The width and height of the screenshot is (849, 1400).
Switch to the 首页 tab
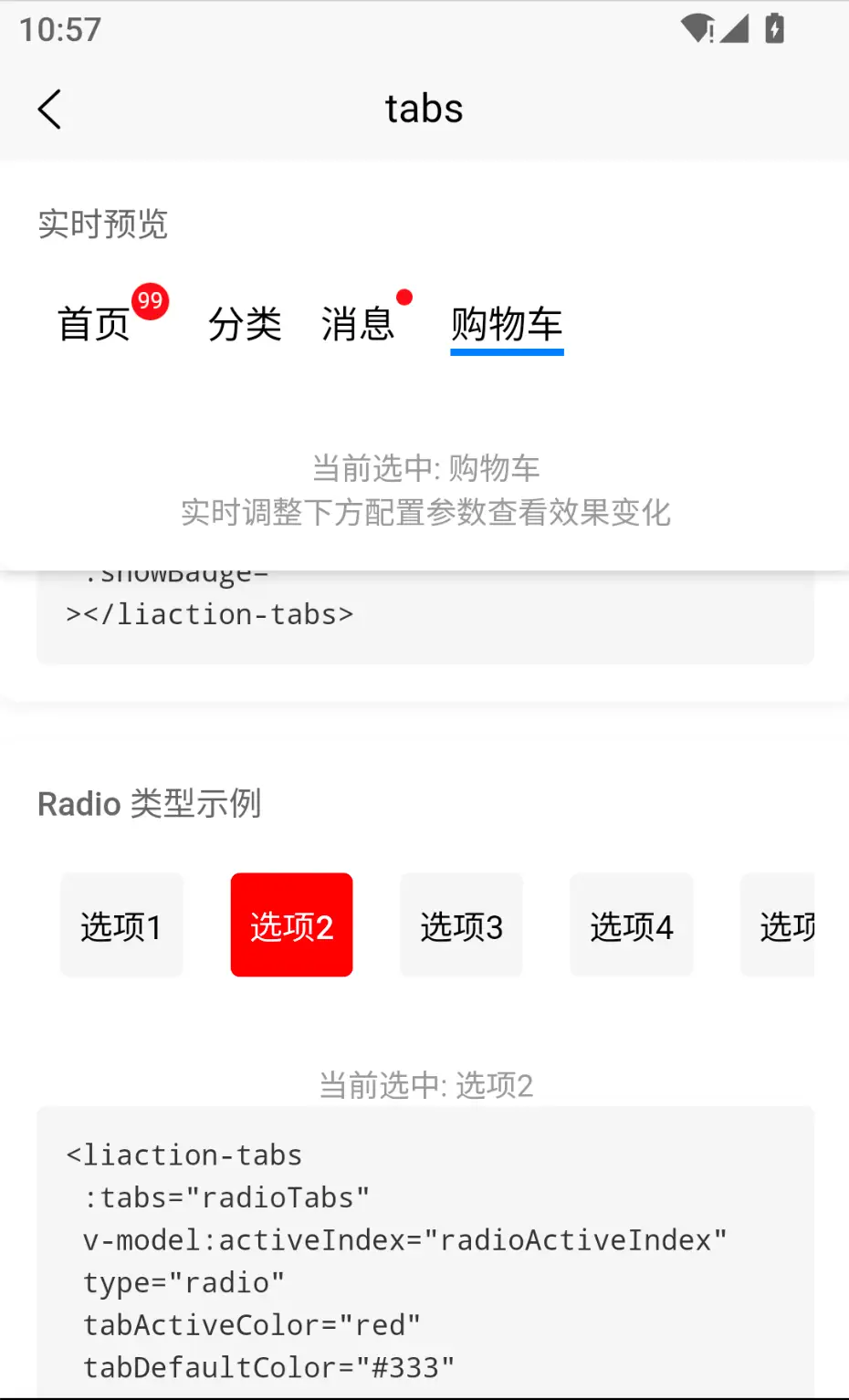[94, 324]
